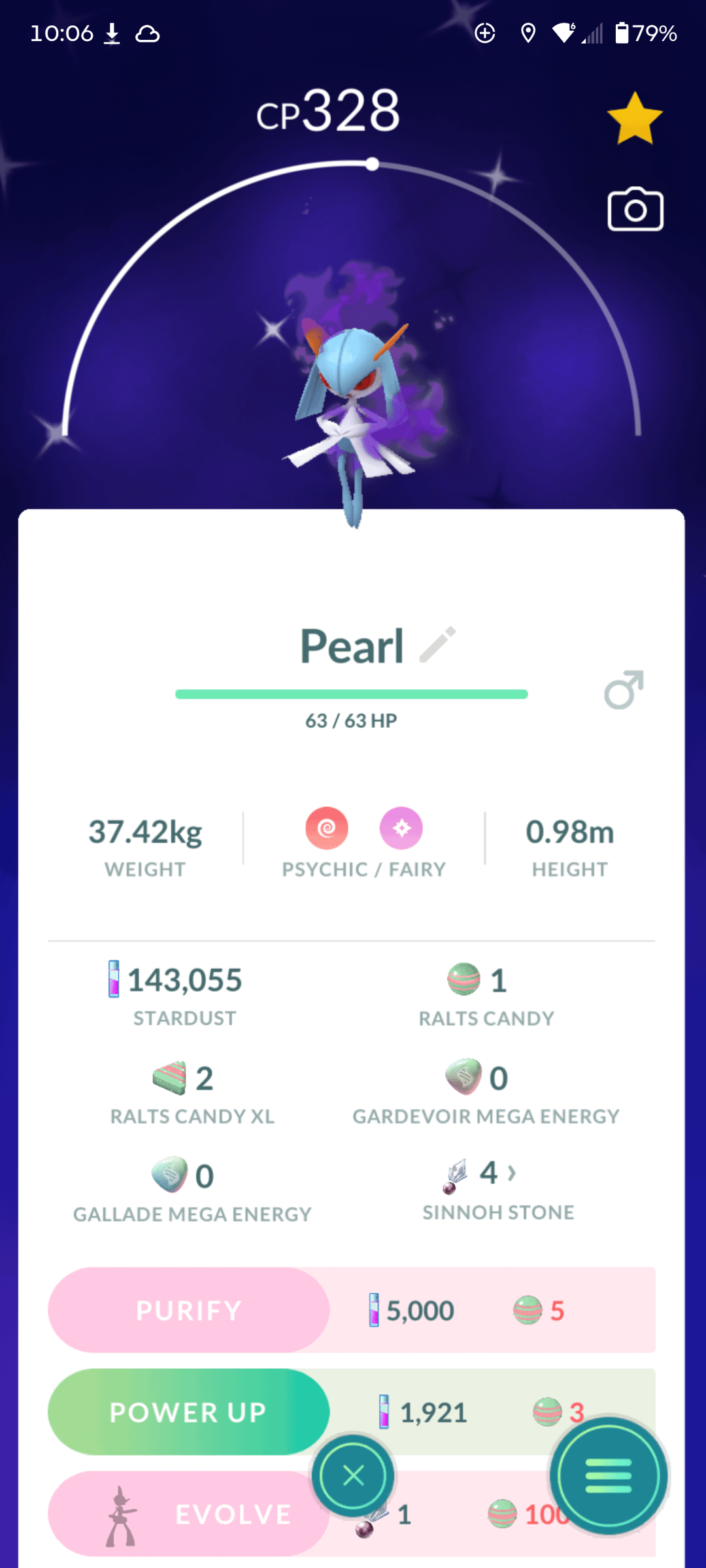This screenshot has width=706, height=1568.
Task: Edit the nickname Pearl with the pencil
Action: [x=437, y=645]
